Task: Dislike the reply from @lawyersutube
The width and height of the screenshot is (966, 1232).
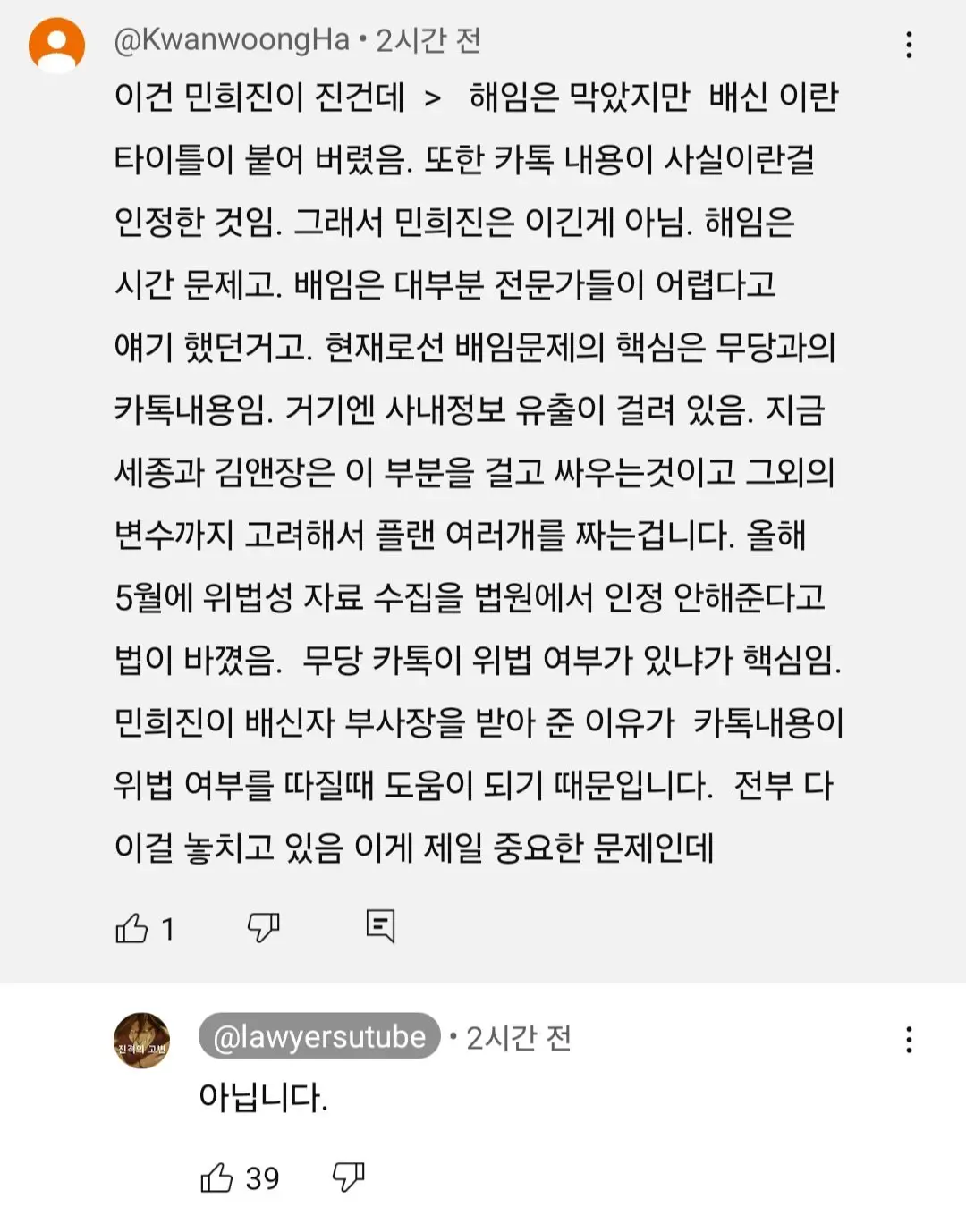Action: click(348, 1177)
